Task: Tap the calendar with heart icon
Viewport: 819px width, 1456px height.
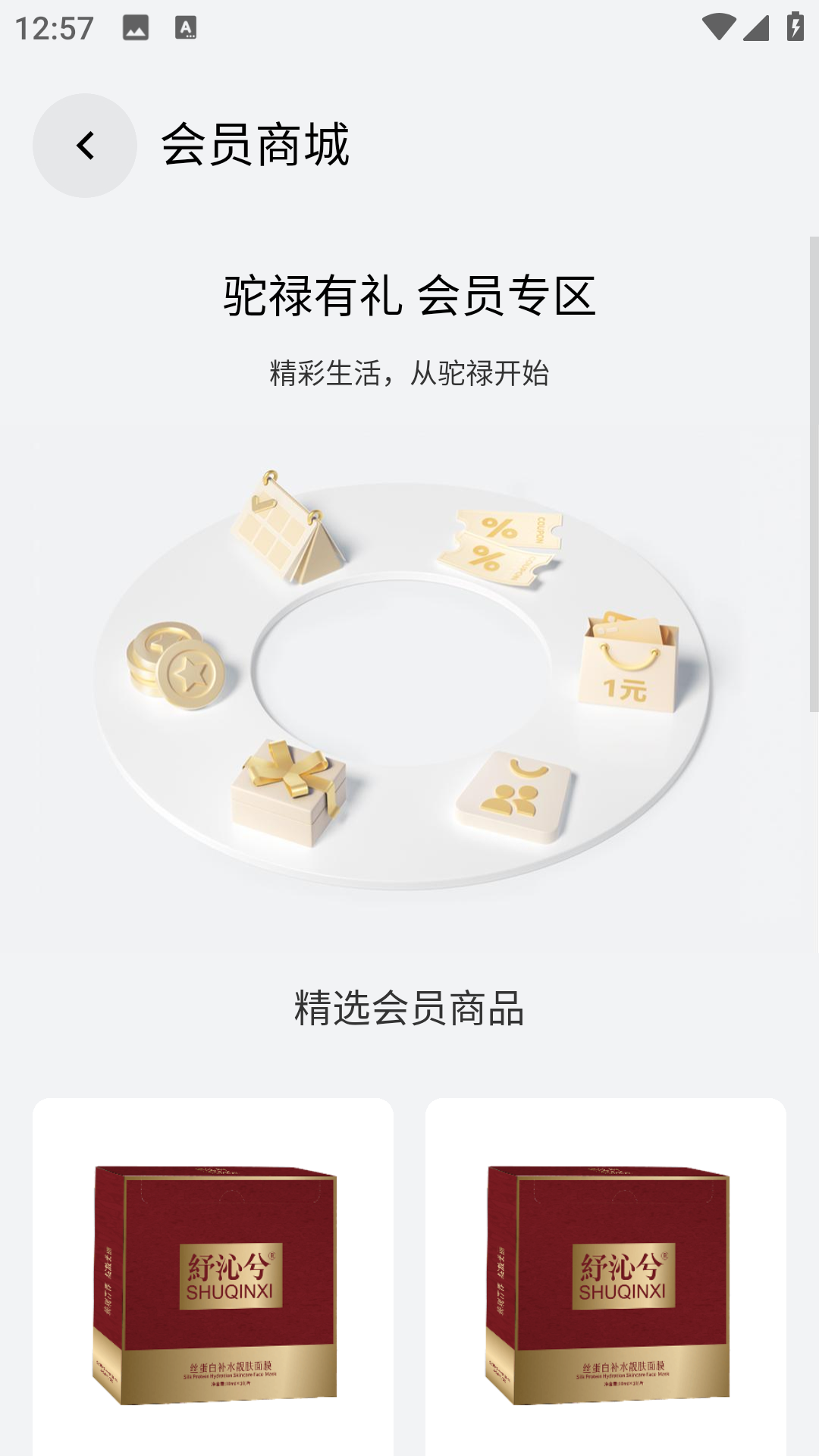Action: click(x=281, y=523)
